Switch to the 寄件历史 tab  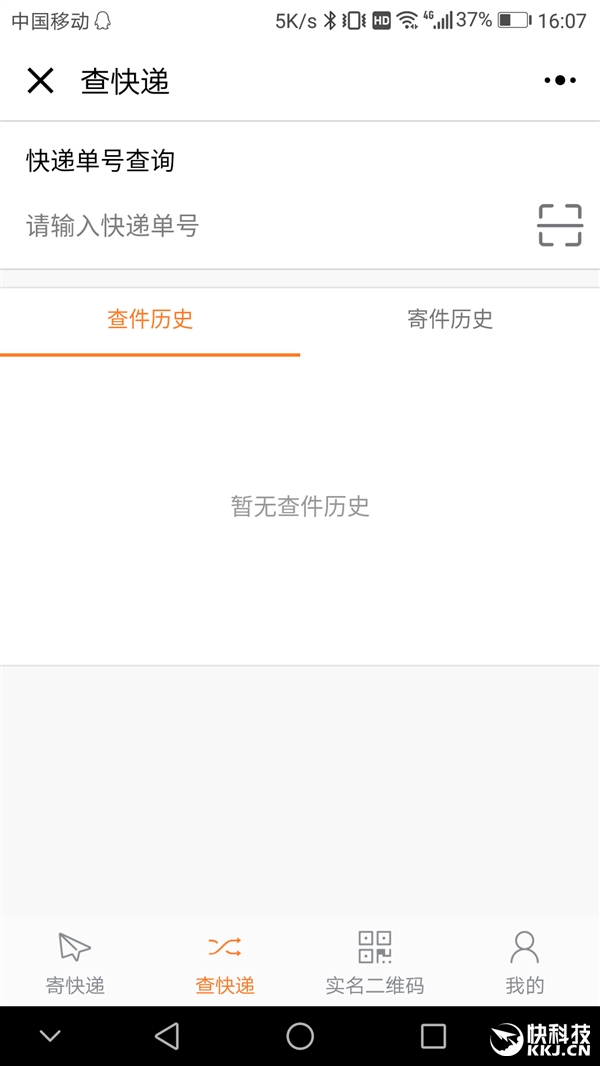coord(450,320)
